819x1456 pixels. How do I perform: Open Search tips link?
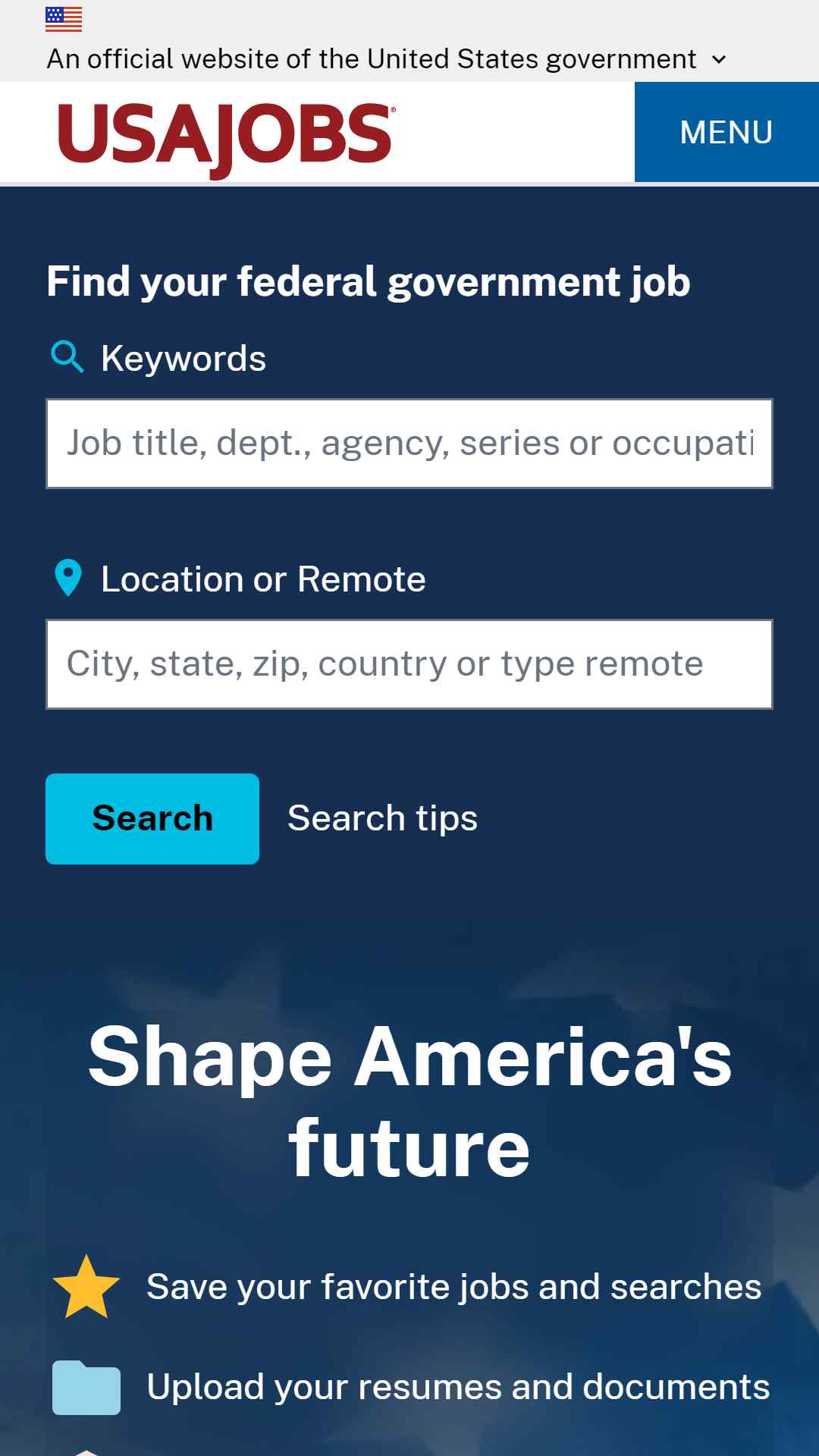tap(383, 819)
